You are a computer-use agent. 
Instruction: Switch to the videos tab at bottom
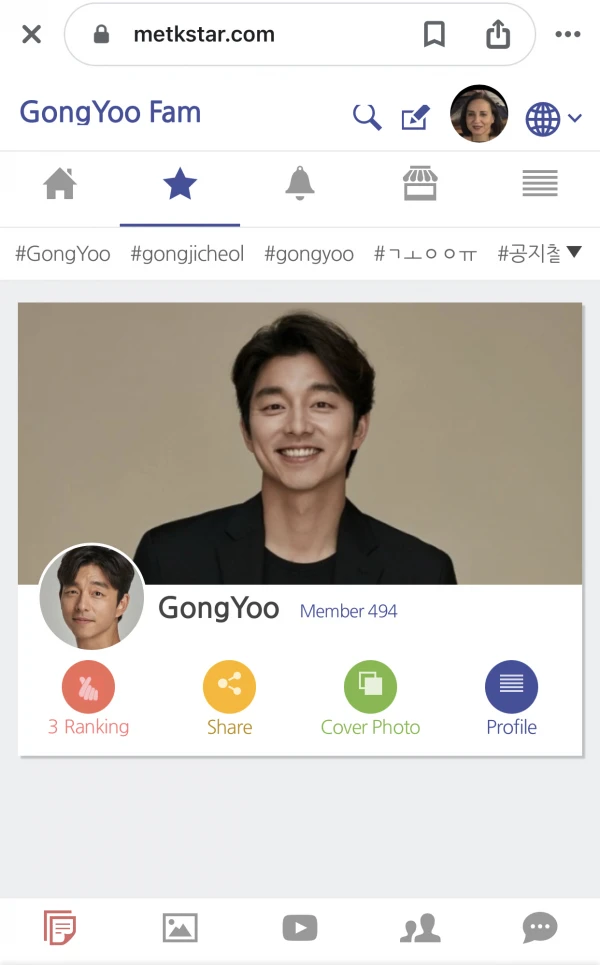[x=300, y=928]
